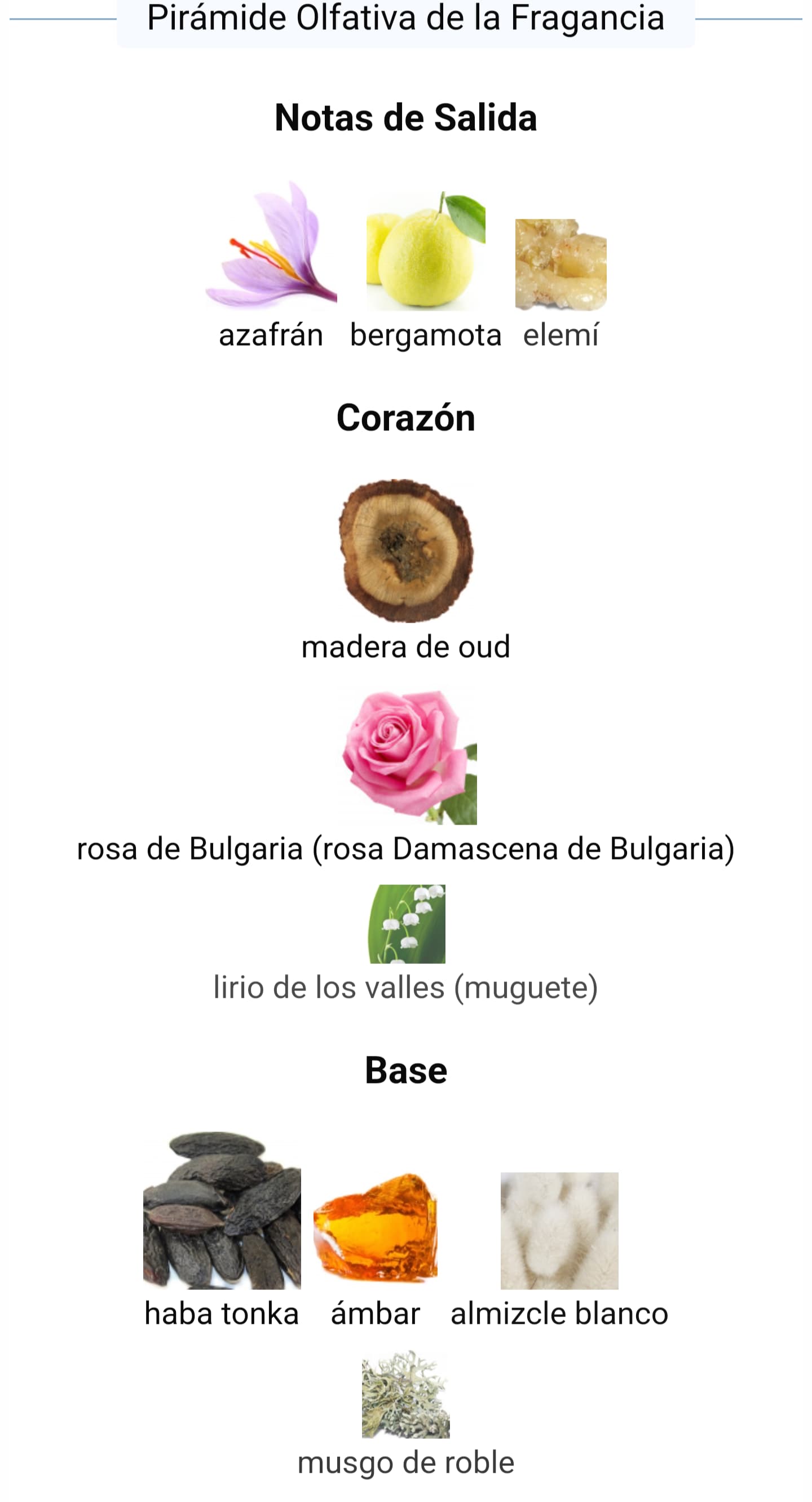Tap the rosa de Bulgaria note

(x=405, y=776)
